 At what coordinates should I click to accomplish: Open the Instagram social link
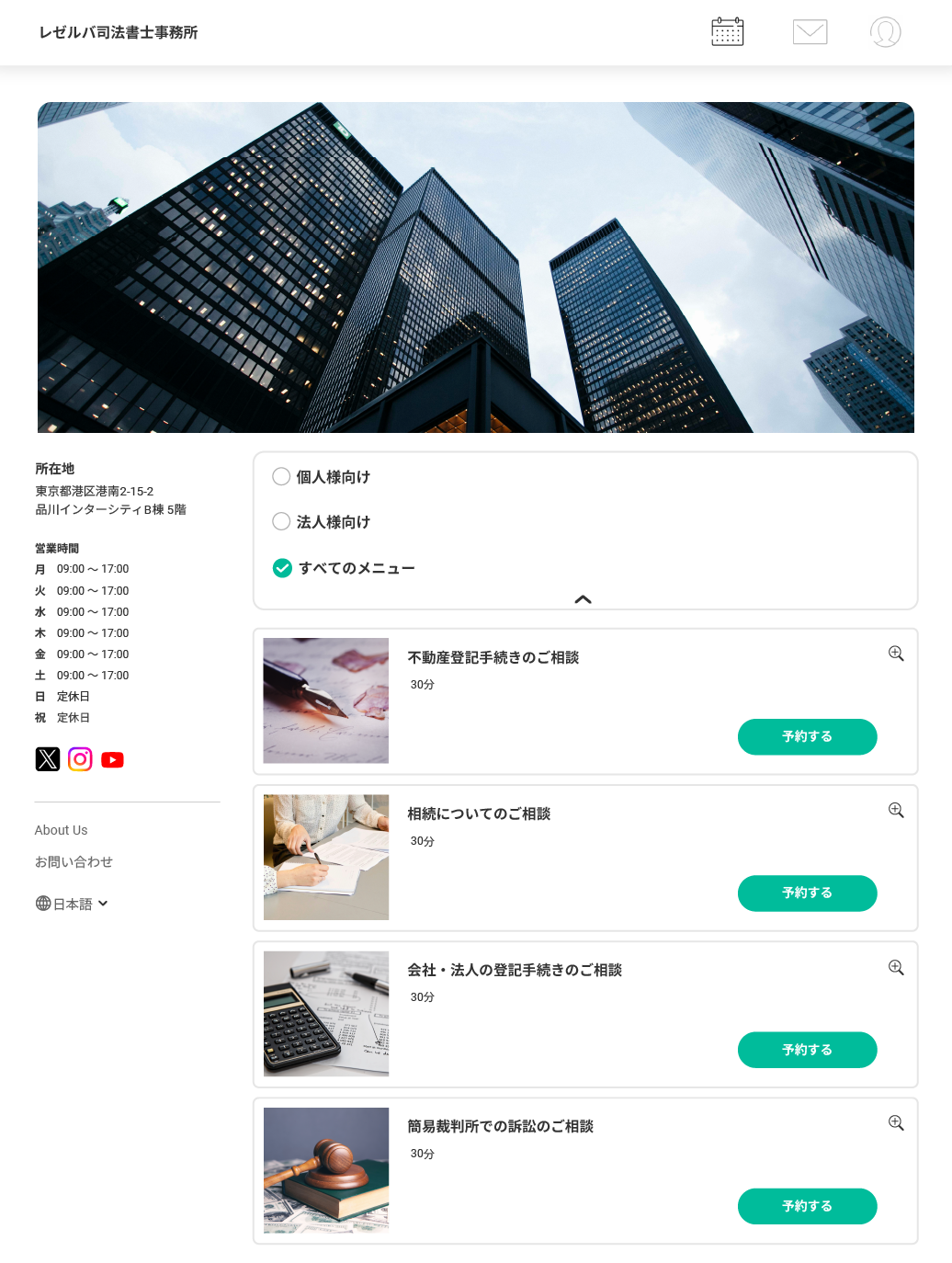80,759
